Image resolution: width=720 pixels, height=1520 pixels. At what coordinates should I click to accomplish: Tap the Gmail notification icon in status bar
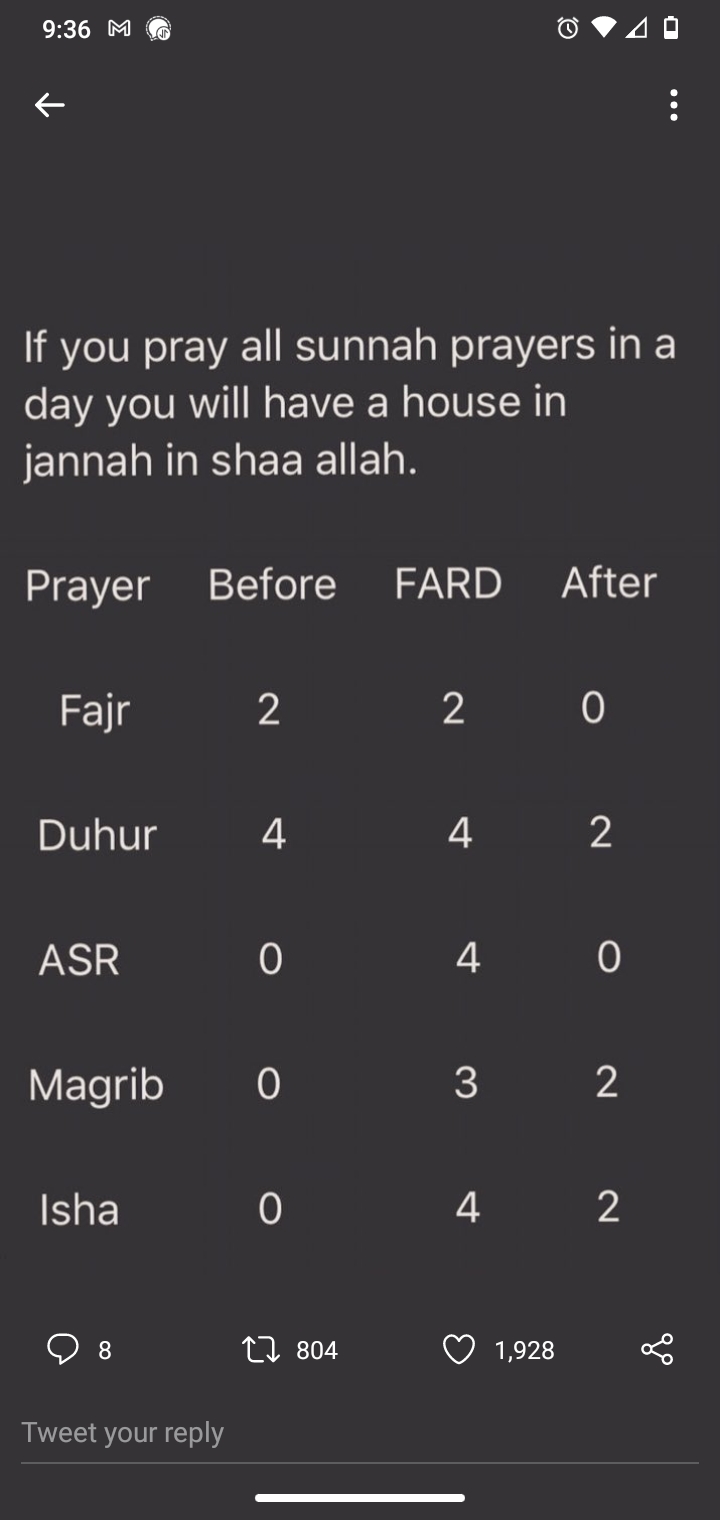(x=118, y=29)
